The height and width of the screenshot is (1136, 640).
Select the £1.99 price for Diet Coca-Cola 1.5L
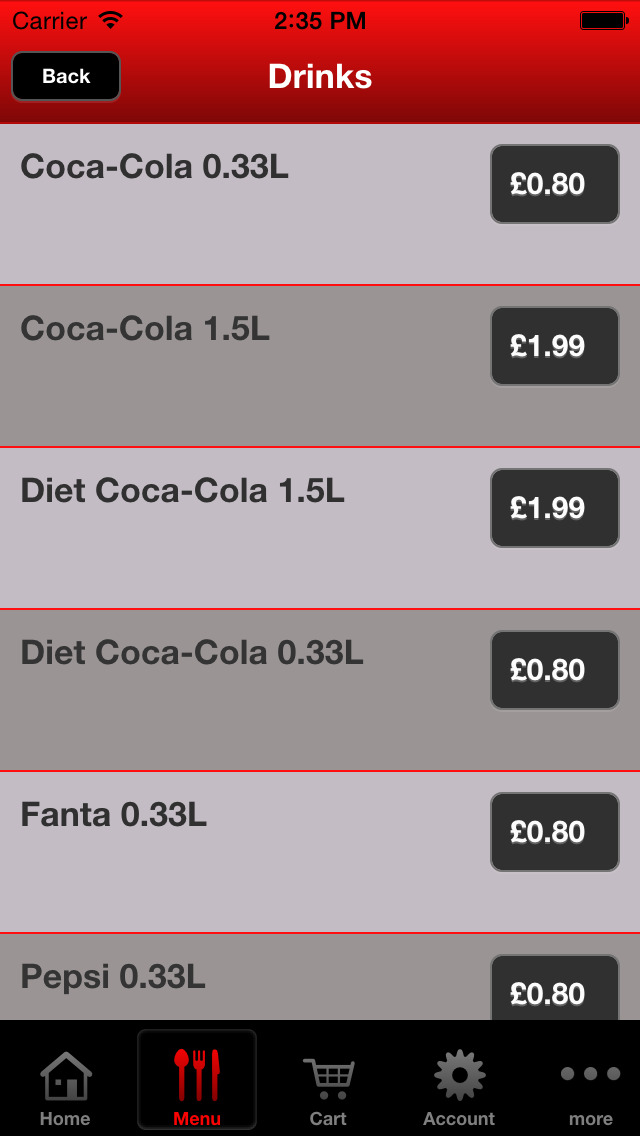point(555,508)
